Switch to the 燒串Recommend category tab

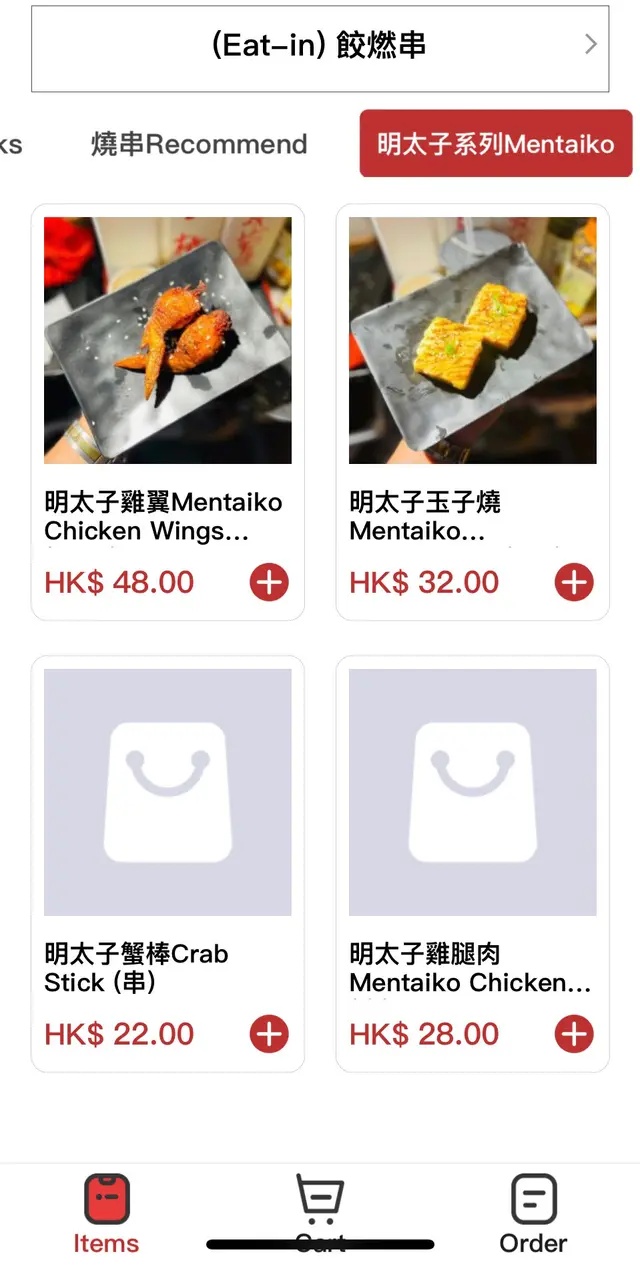pos(199,144)
